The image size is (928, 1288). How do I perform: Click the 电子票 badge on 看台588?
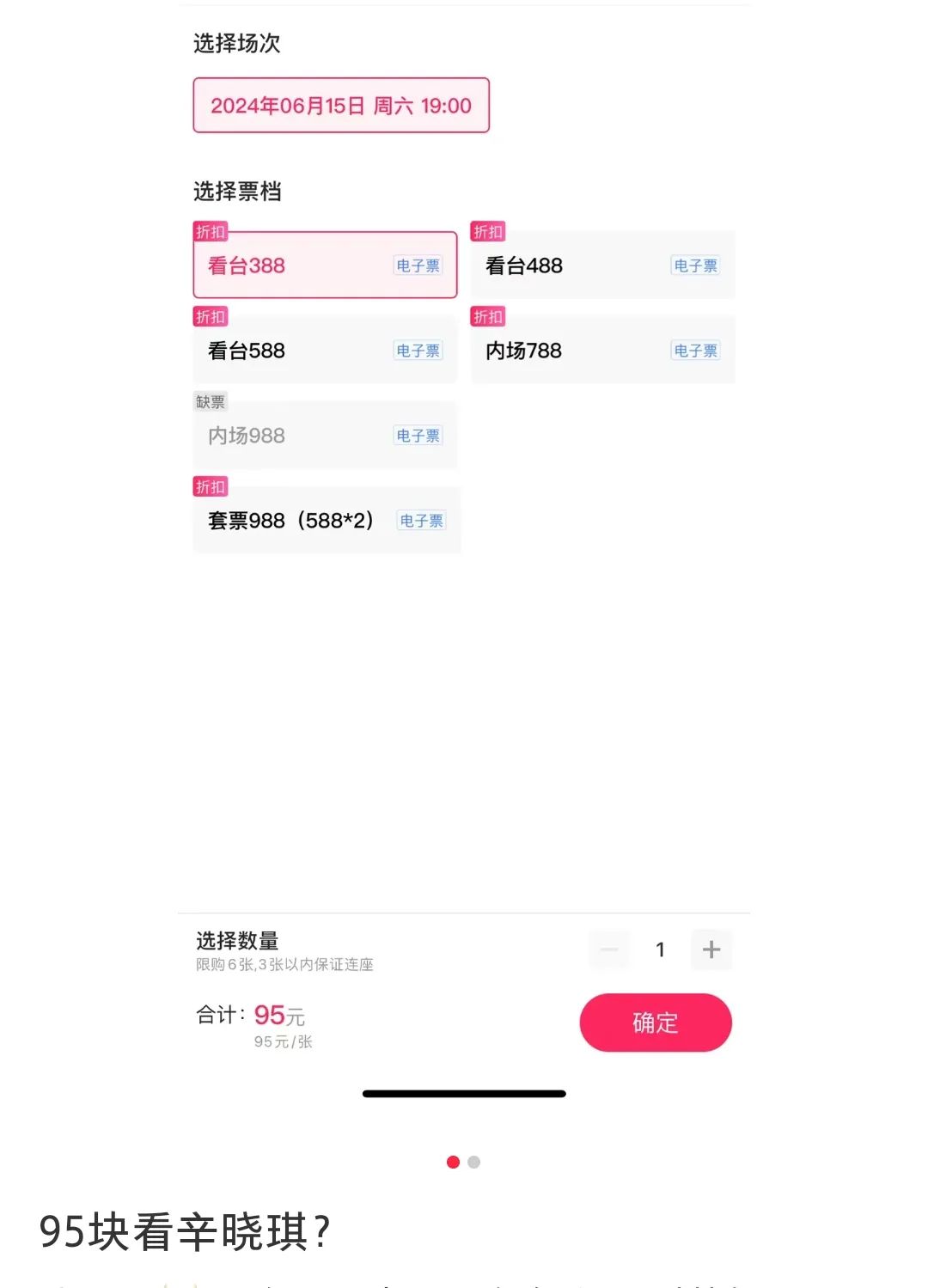418,351
